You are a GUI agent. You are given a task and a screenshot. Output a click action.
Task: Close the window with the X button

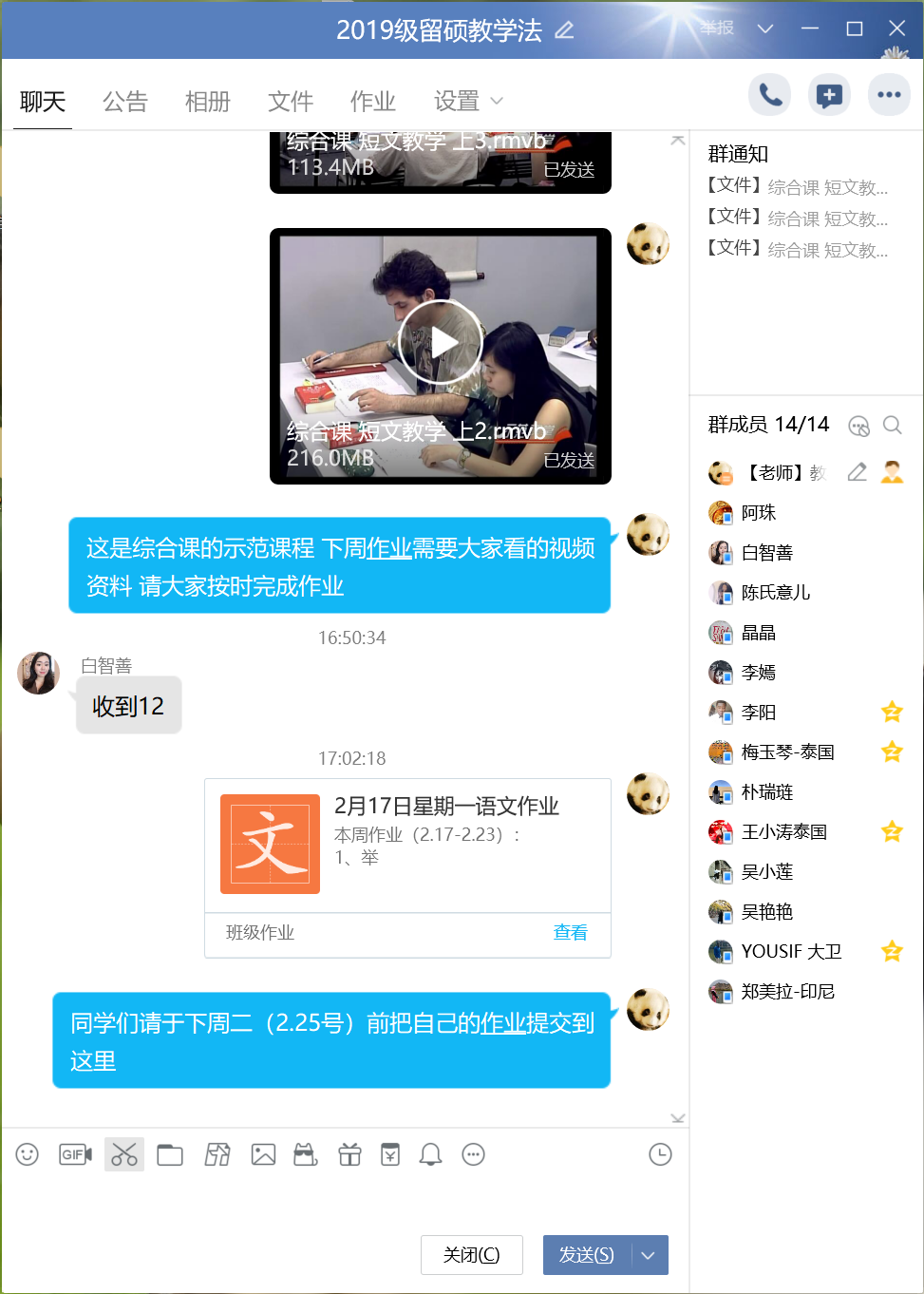(x=896, y=29)
